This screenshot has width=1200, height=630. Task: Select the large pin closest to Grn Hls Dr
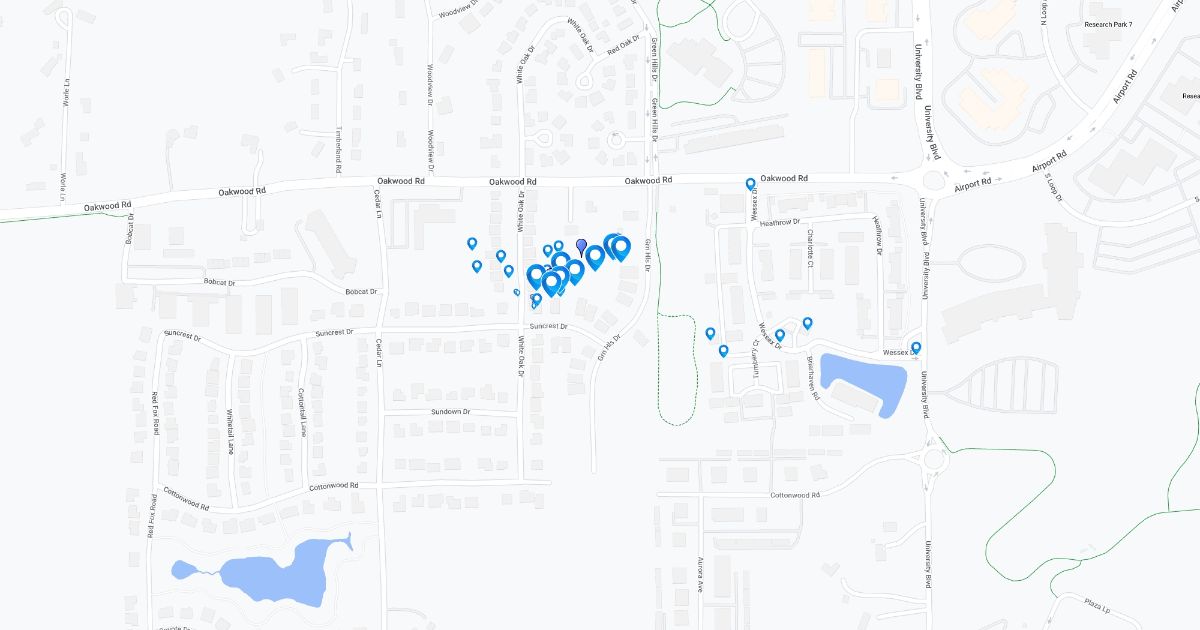click(621, 247)
